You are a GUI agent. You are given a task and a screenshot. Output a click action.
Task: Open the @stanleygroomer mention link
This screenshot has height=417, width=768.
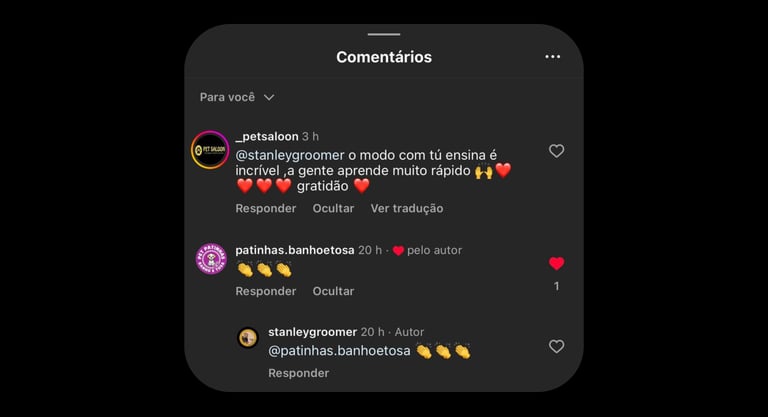tap(290, 155)
